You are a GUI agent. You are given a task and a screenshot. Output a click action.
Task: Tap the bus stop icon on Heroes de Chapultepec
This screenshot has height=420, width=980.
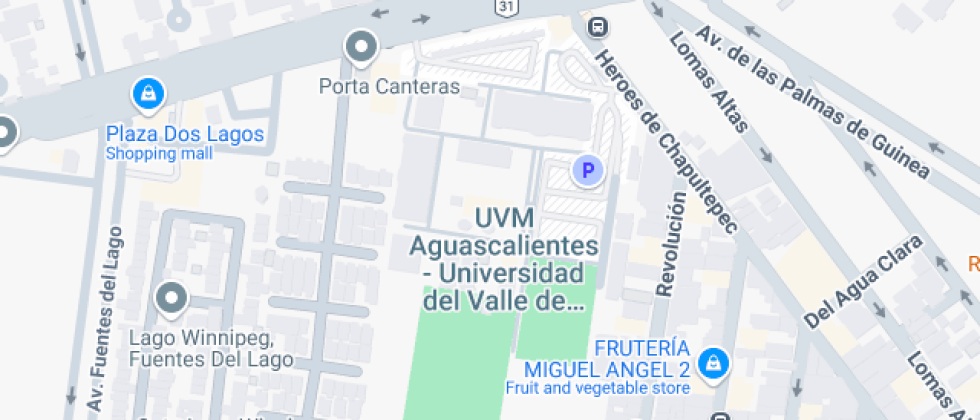[x=598, y=27]
